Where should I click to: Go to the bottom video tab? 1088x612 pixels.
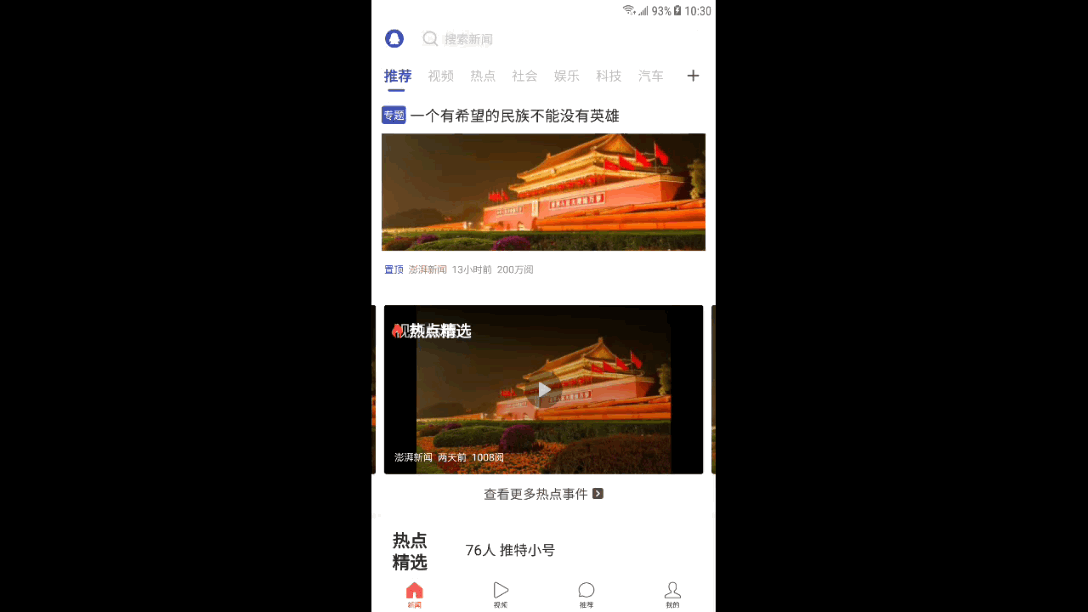(501, 594)
